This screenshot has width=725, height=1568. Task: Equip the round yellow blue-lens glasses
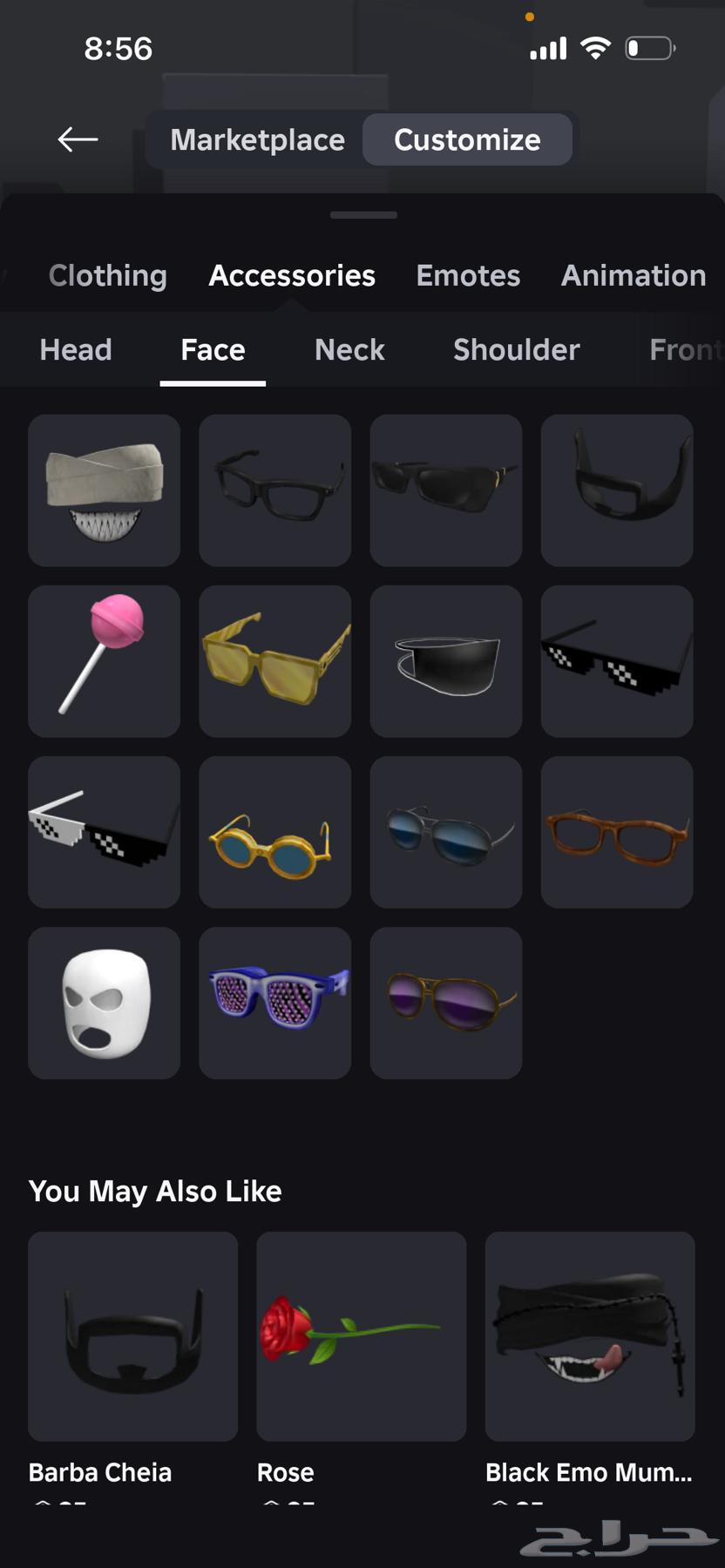(274, 831)
